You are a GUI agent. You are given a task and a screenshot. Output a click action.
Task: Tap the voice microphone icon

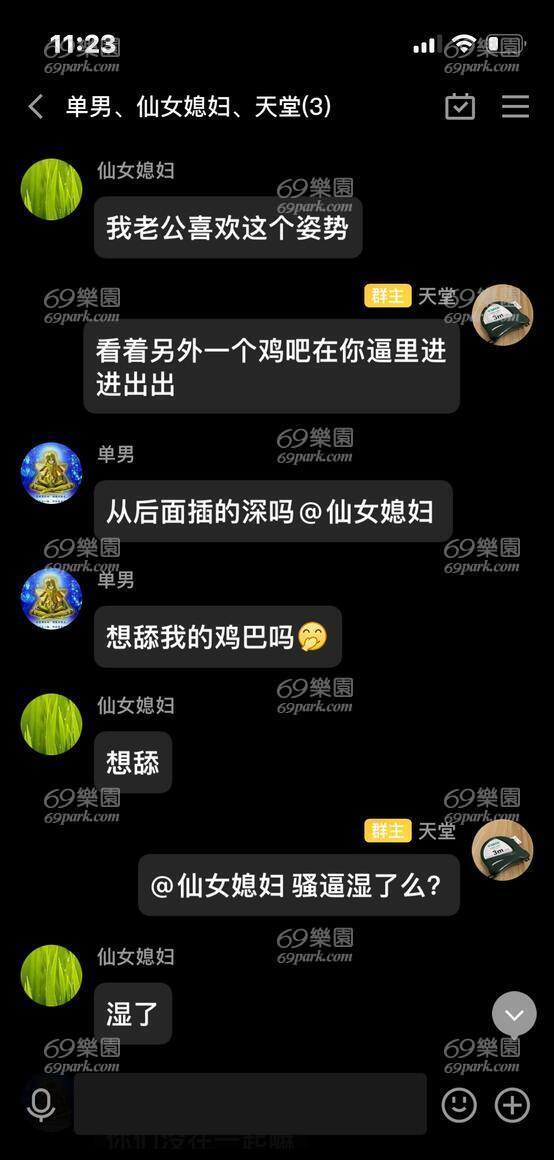41,1105
